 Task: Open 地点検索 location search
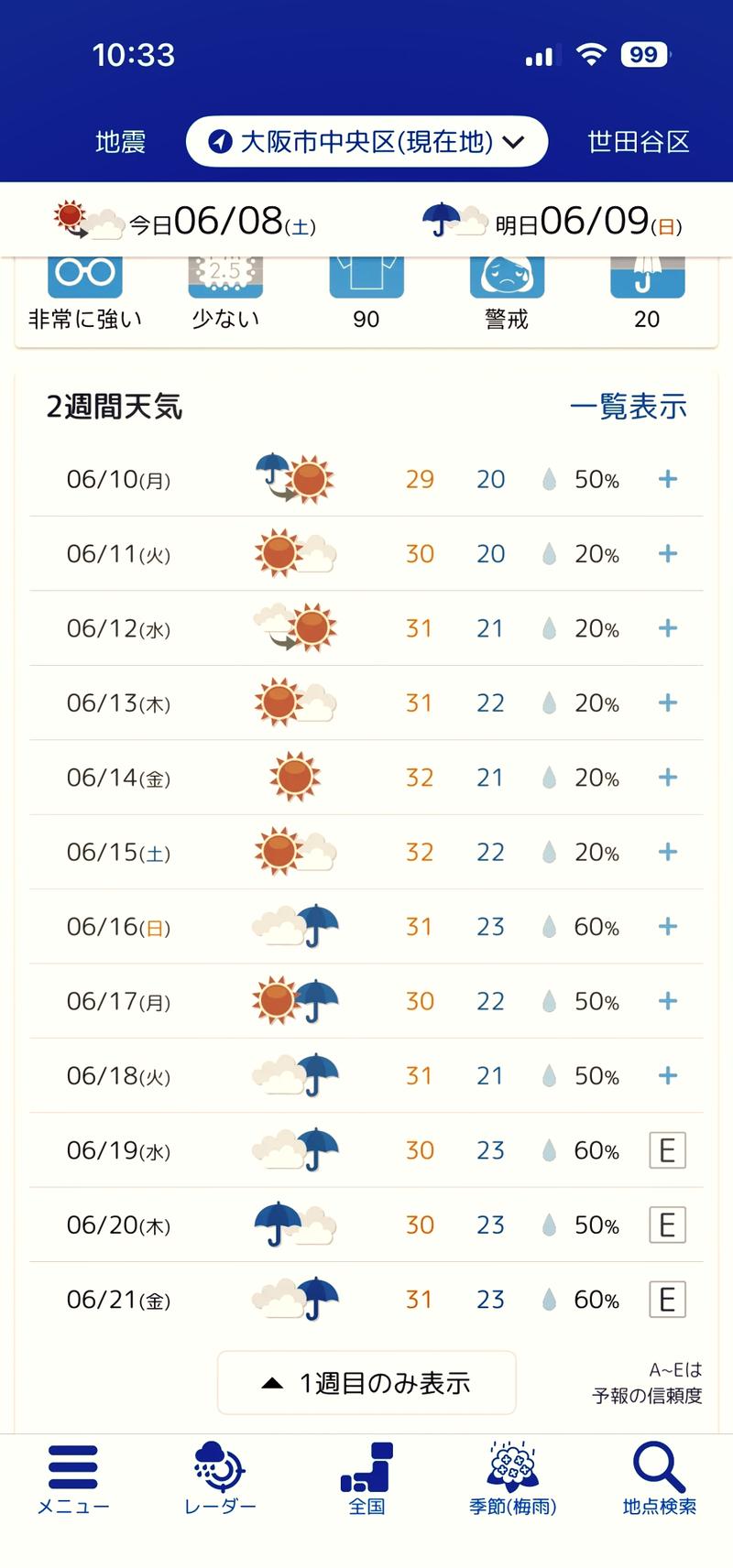click(x=660, y=1479)
